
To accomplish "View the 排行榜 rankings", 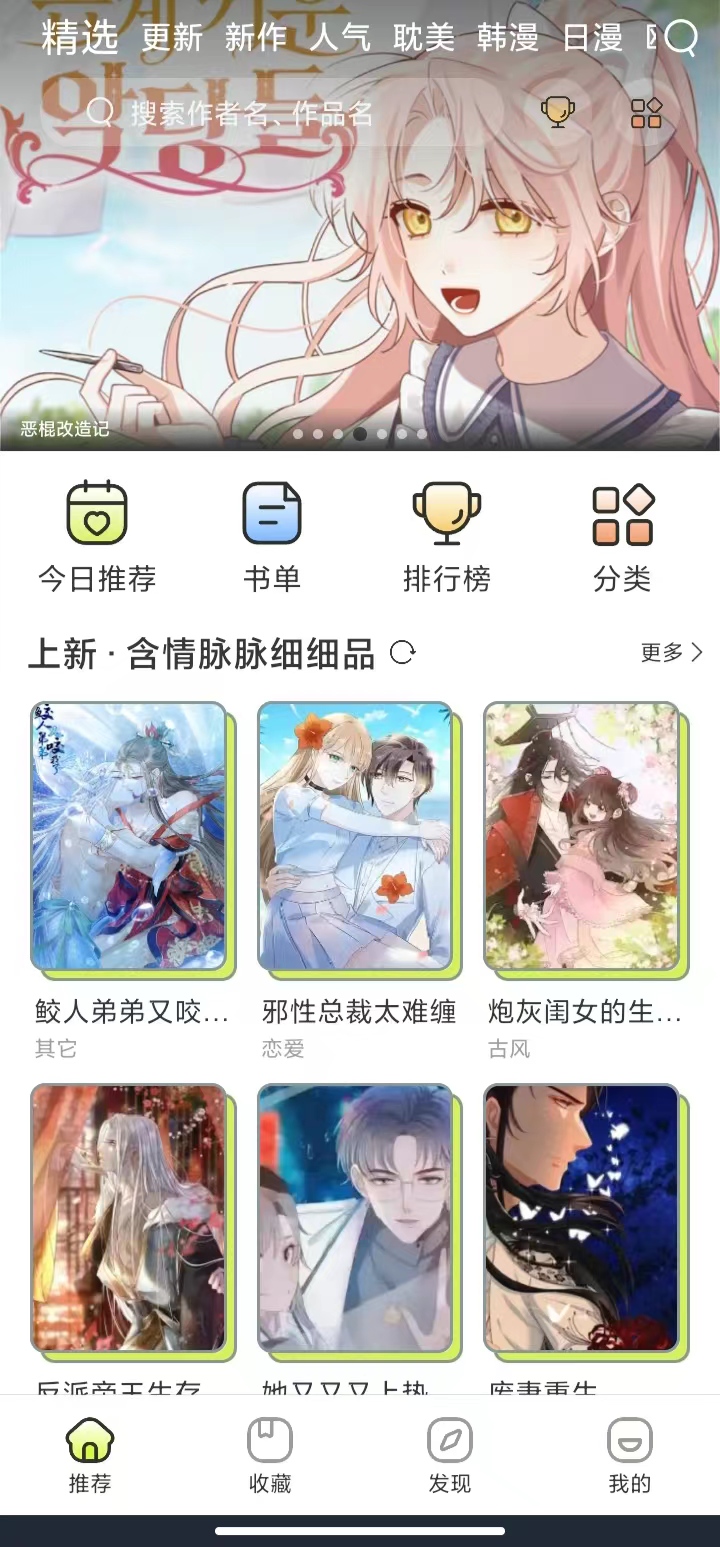I will tap(447, 536).
